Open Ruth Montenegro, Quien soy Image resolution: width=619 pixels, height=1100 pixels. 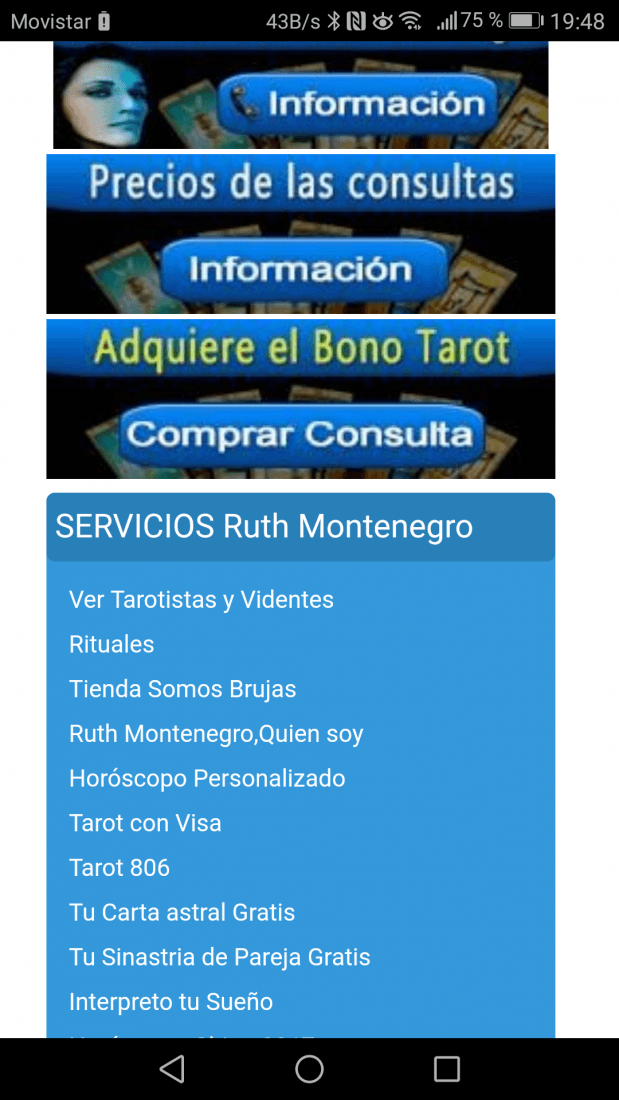(216, 734)
